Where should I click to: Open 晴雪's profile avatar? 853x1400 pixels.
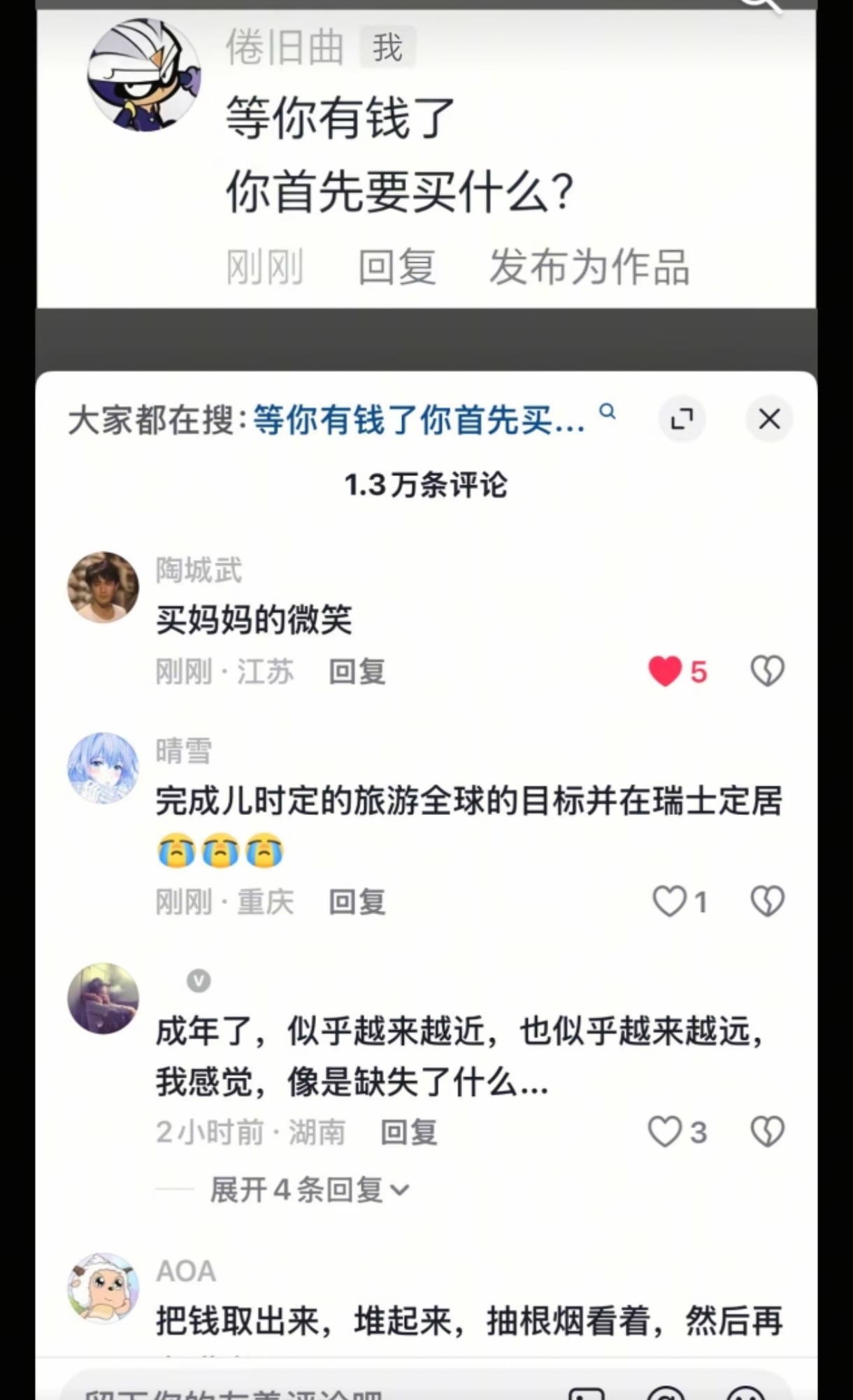coord(103,768)
